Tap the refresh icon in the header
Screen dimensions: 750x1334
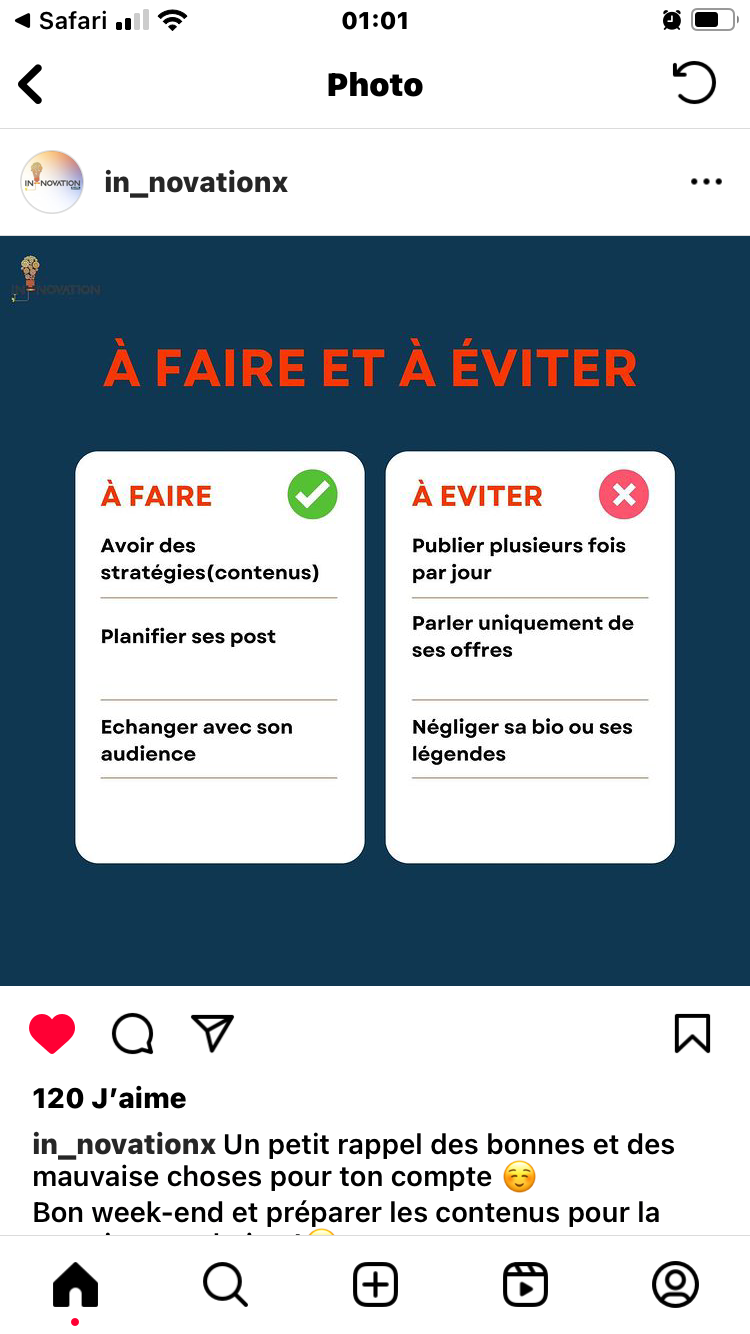tap(694, 83)
